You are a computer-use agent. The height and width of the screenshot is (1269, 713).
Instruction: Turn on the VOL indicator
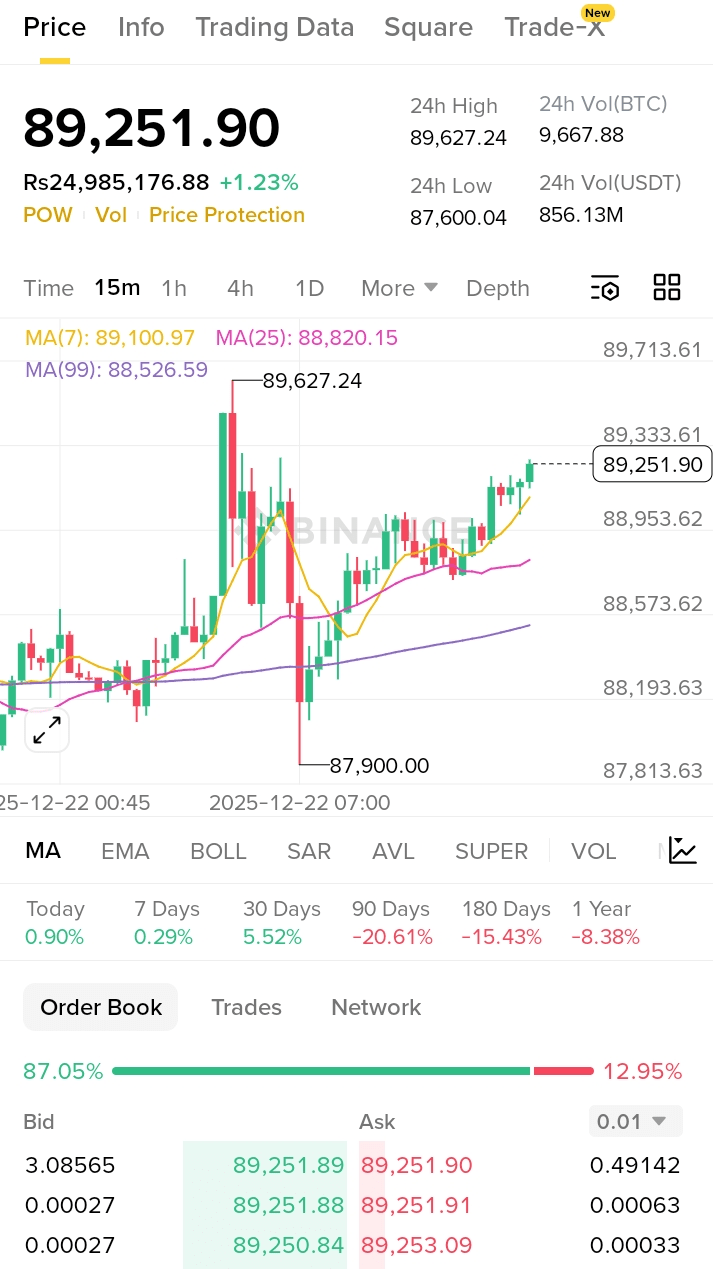coord(593,851)
